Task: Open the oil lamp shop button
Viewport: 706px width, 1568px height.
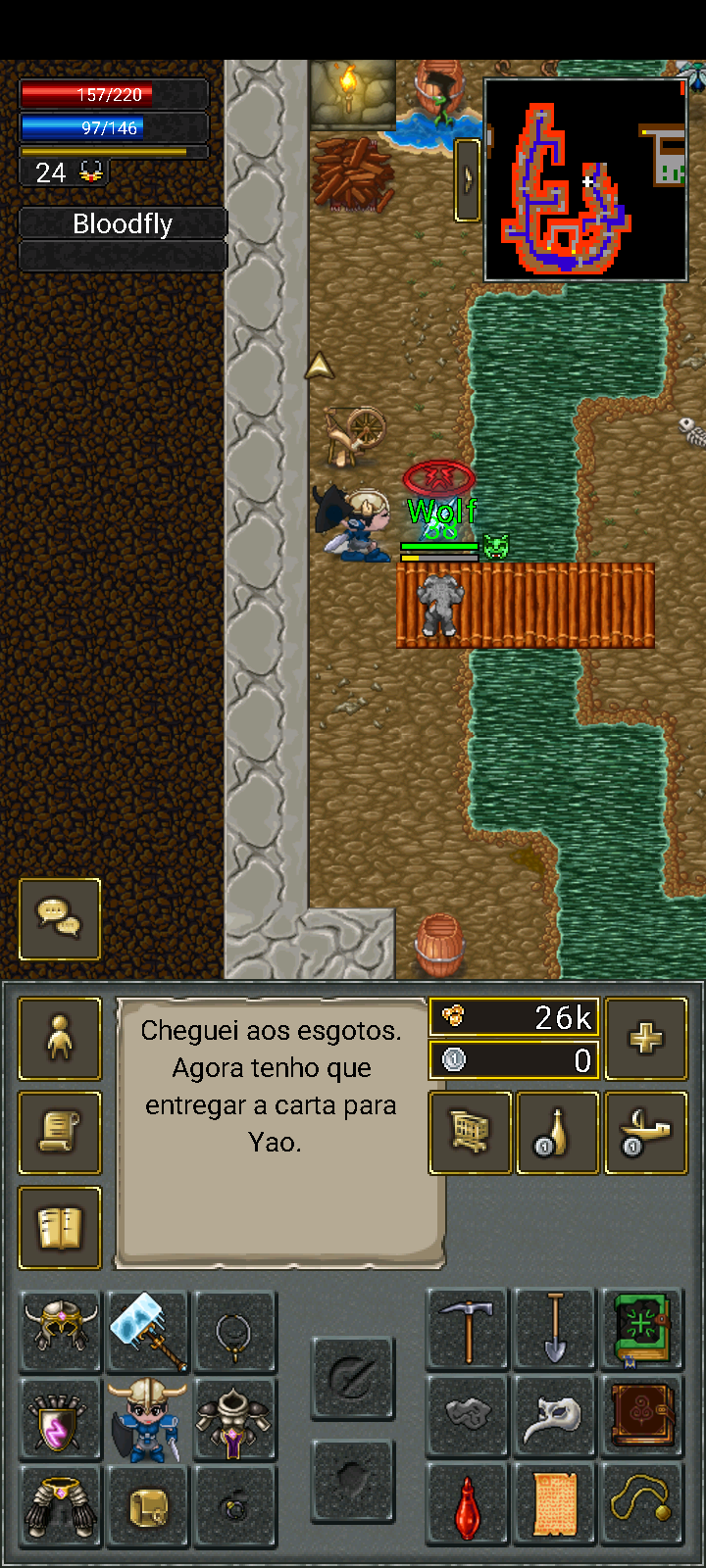Action: coord(645,1133)
